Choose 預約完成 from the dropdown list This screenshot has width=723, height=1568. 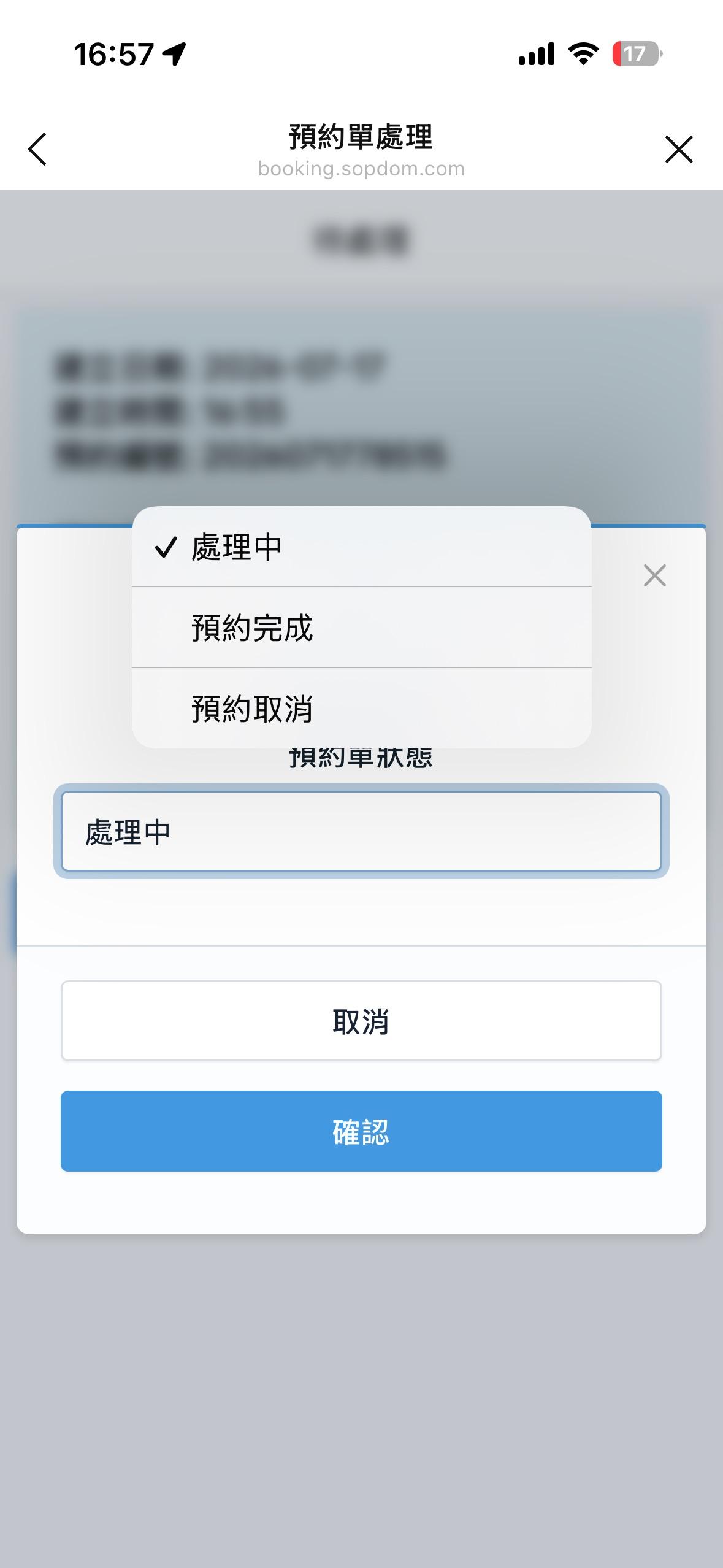tap(362, 628)
